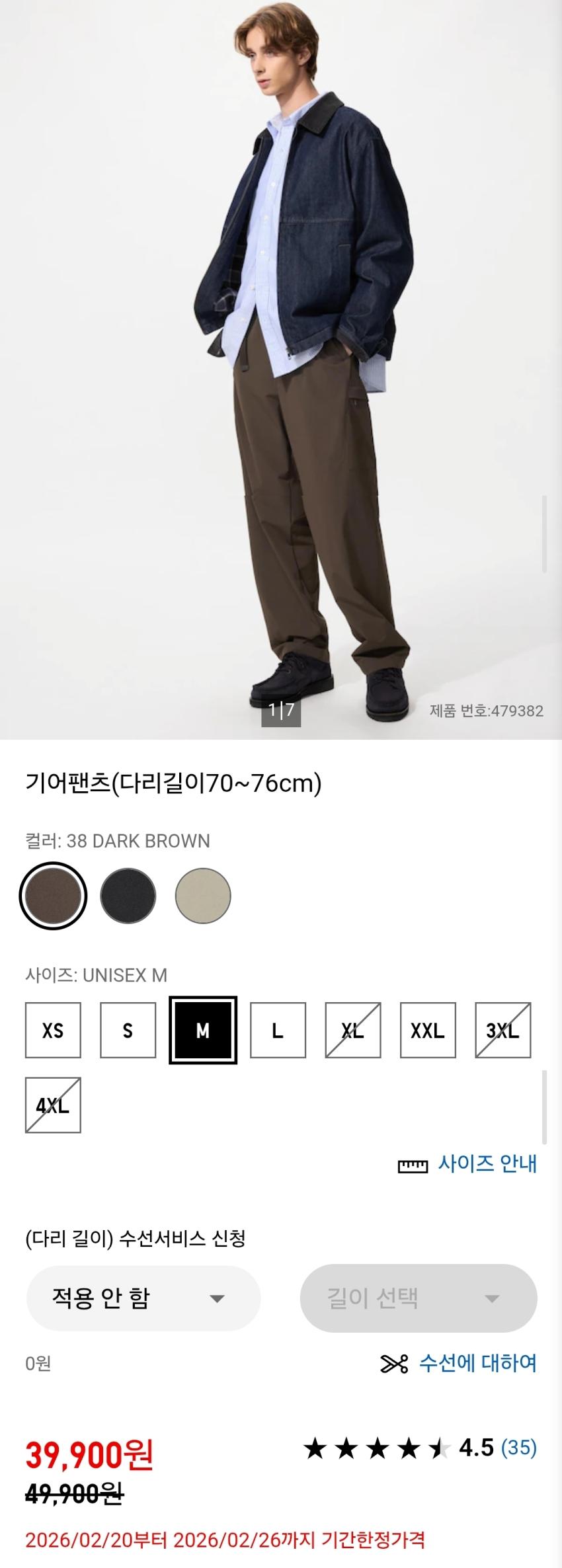Select the dark brown color swatch
The width and height of the screenshot is (562, 1568).
[53, 896]
